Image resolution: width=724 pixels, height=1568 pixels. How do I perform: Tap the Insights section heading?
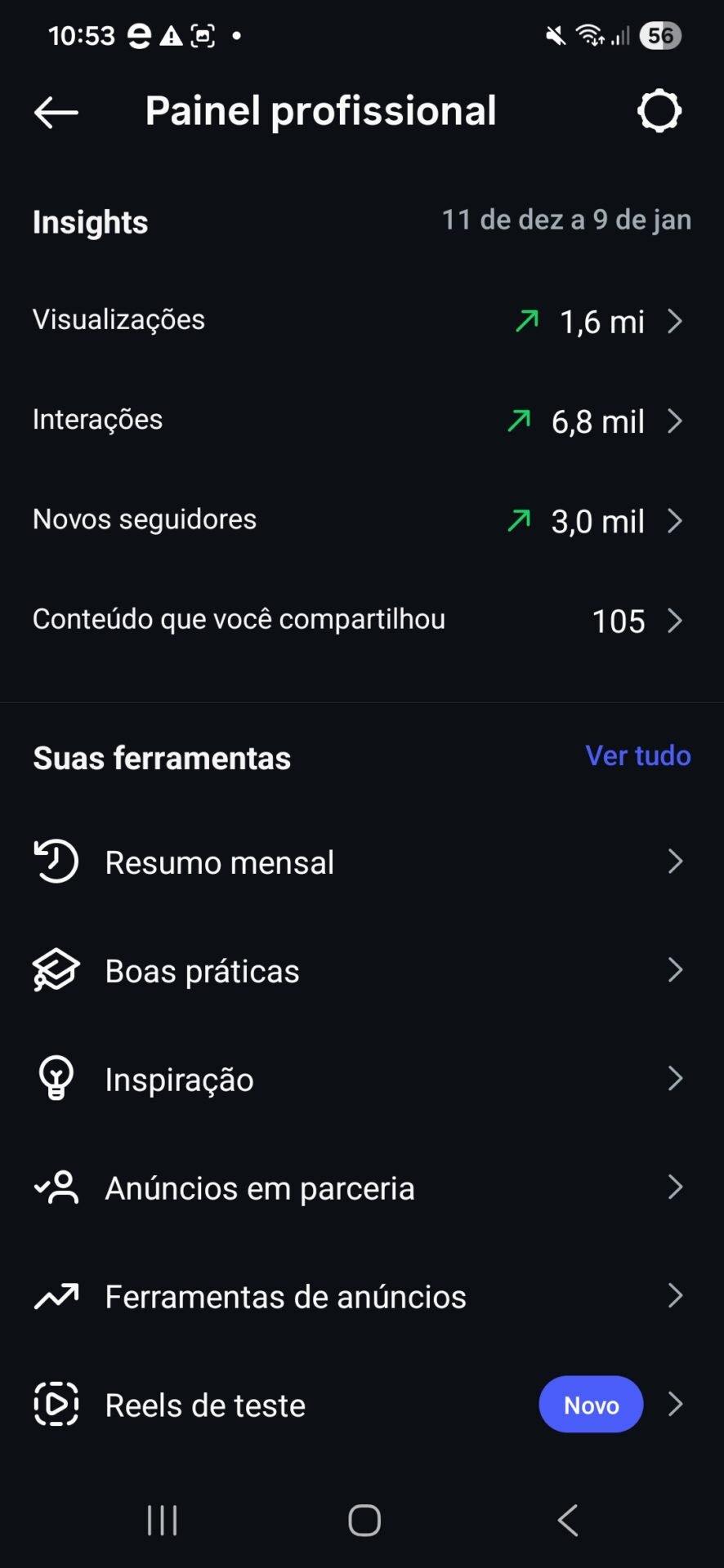[90, 221]
